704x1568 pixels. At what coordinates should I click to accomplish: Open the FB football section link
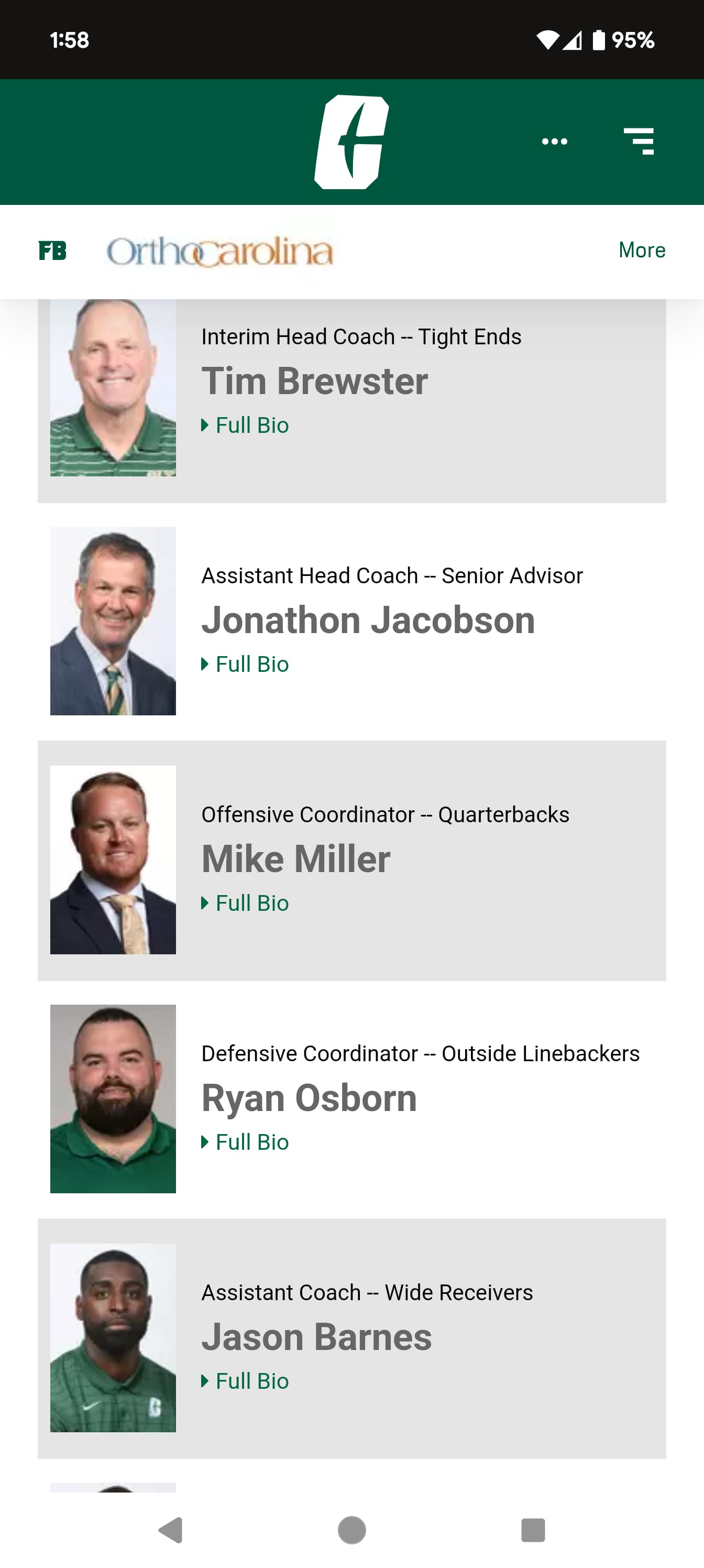(52, 250)
